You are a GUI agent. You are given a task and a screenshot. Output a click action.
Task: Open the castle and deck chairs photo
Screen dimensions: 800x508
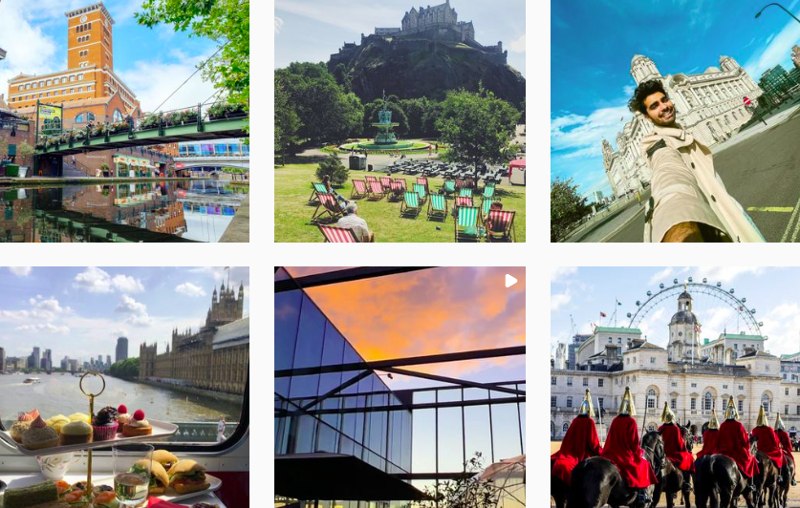(x=399, y=121)
